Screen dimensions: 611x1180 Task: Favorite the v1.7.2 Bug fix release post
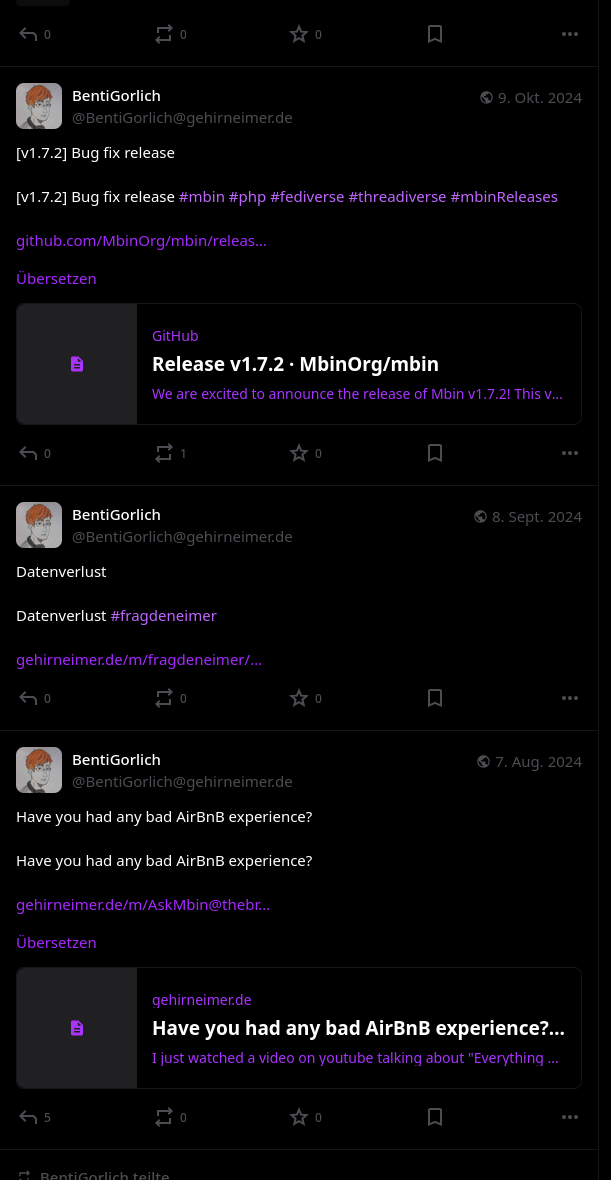299,453
